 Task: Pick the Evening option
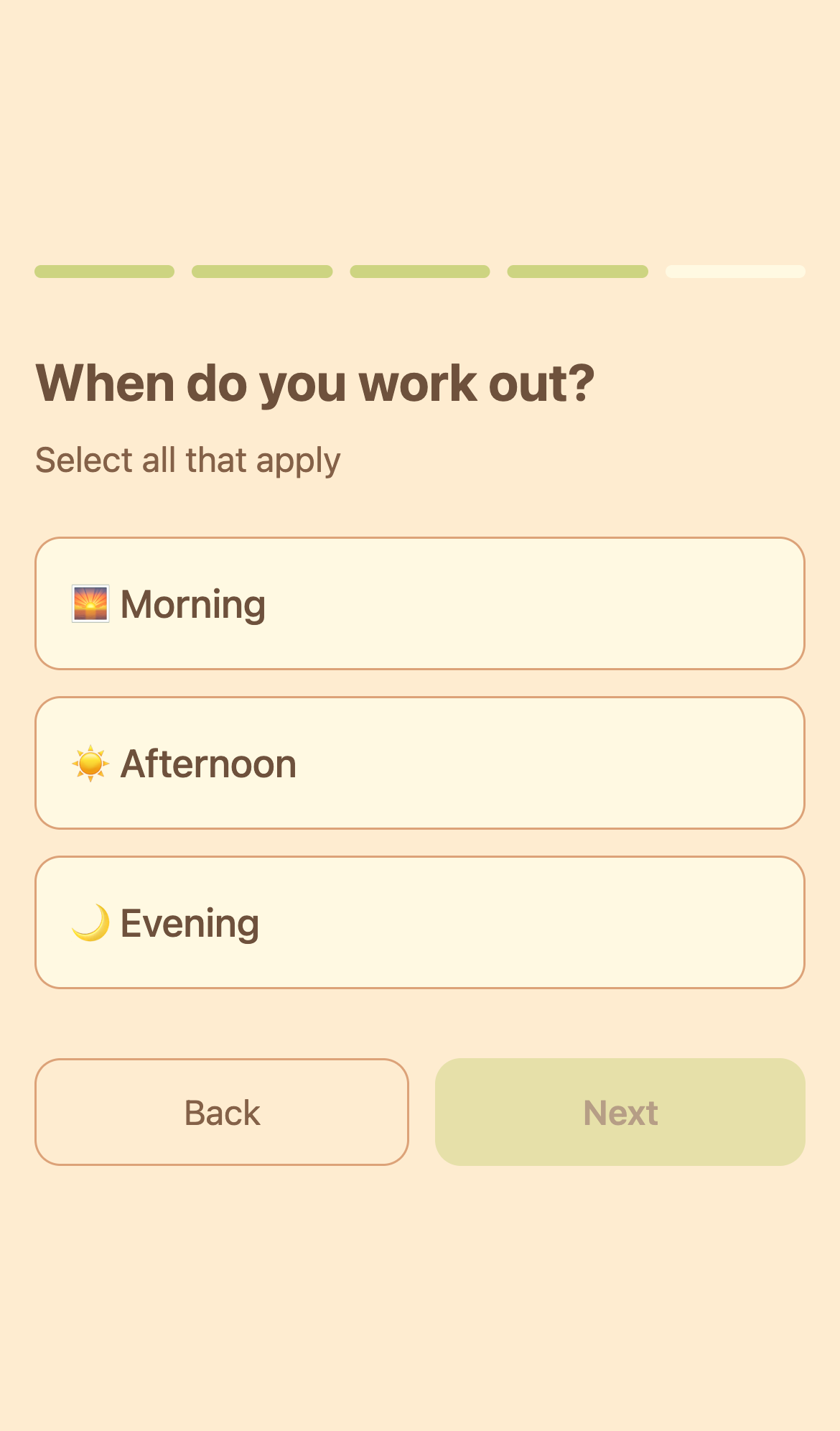[419, 922]
